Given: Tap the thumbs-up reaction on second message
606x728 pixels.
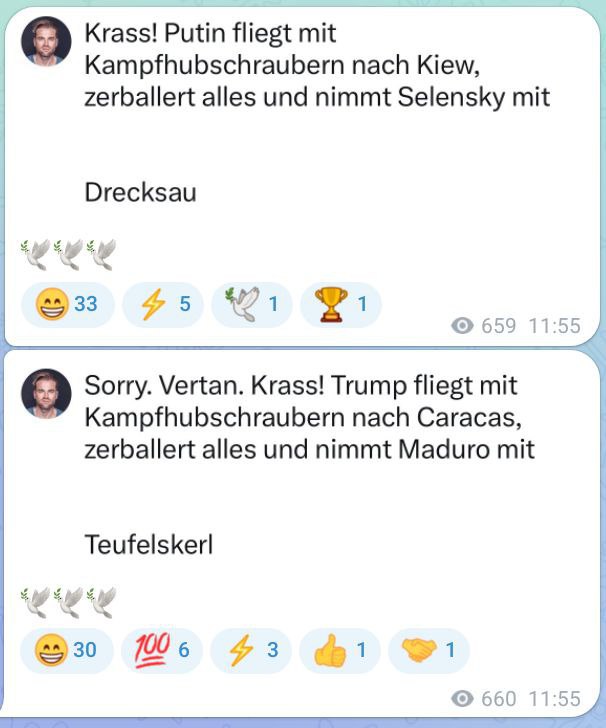Looking at the screenshot, I should pyautogui.click(x=340, y=651).
